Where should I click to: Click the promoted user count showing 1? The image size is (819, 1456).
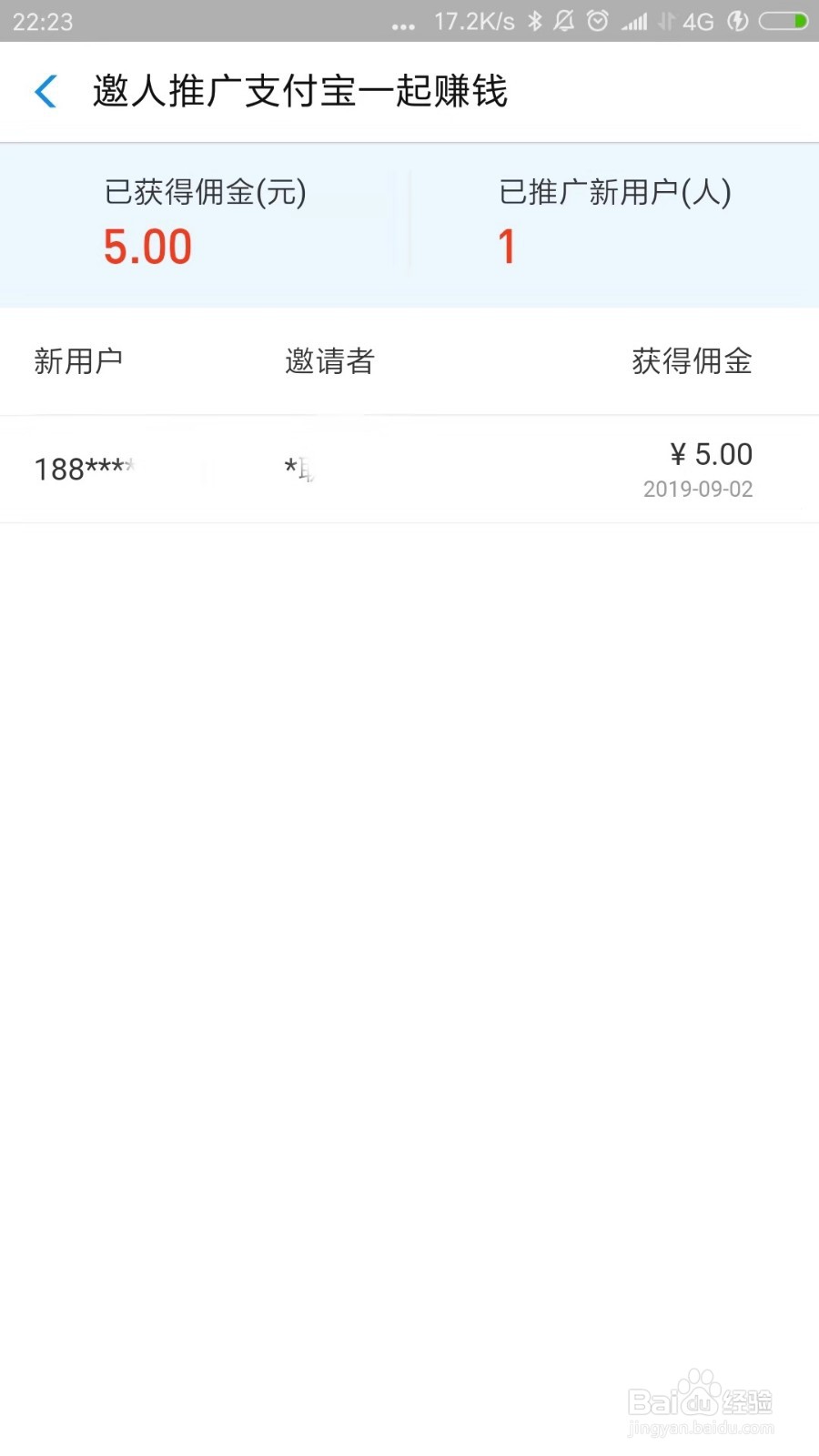click(507, 246)
